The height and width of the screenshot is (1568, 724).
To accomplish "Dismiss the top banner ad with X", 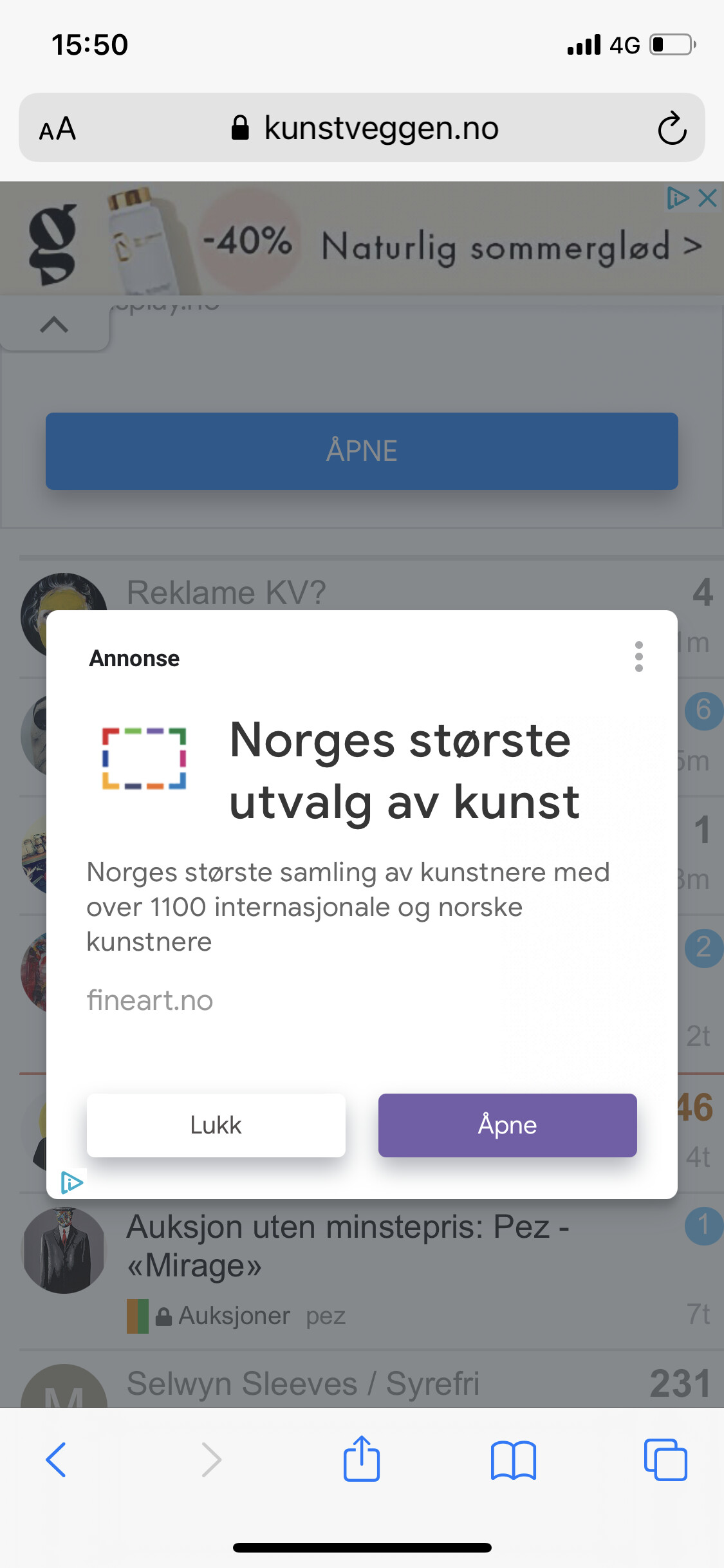I will [x=708, y=198].
